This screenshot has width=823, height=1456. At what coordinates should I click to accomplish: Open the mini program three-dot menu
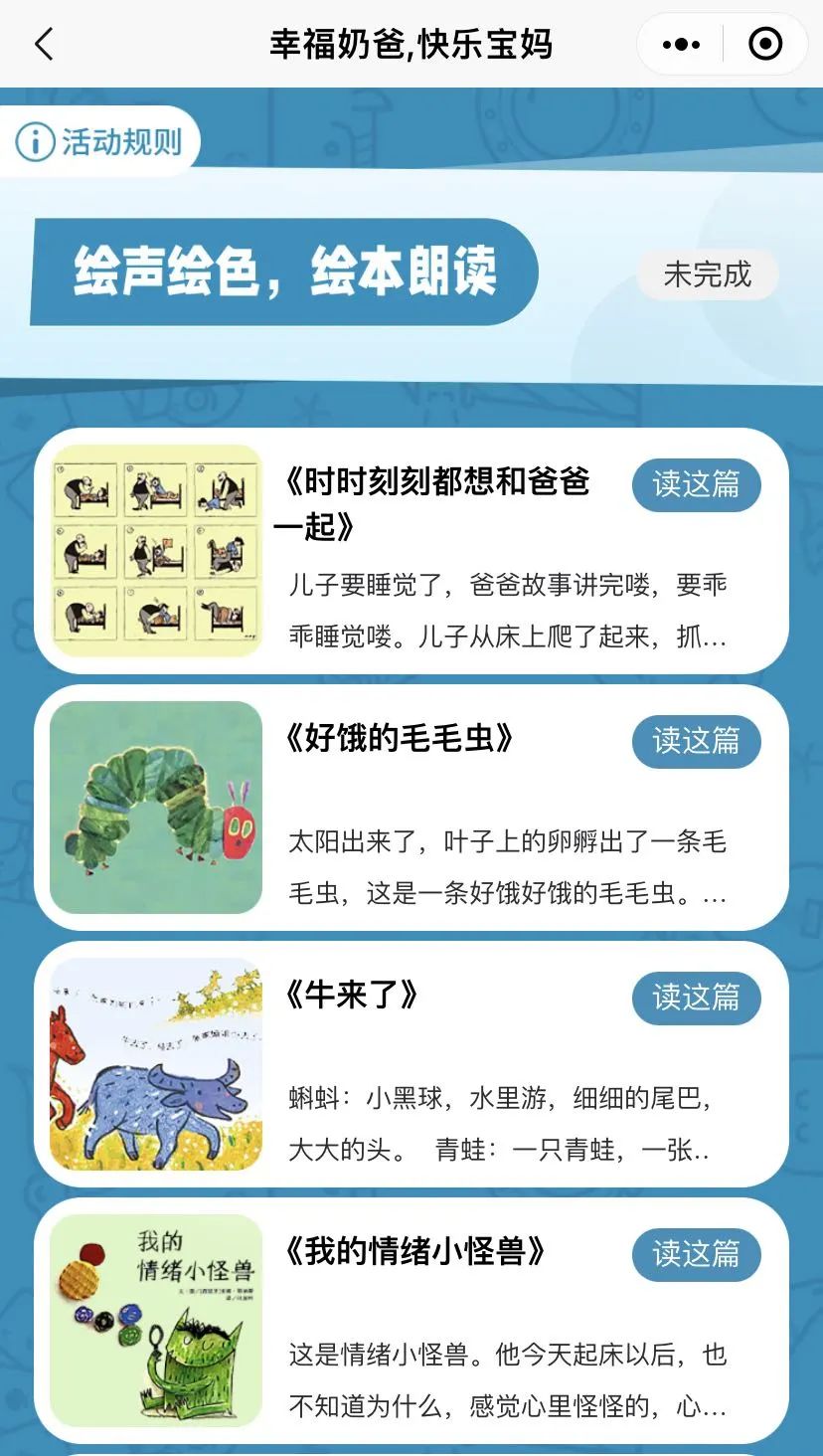pyautogui.click(x=681, y=45)
